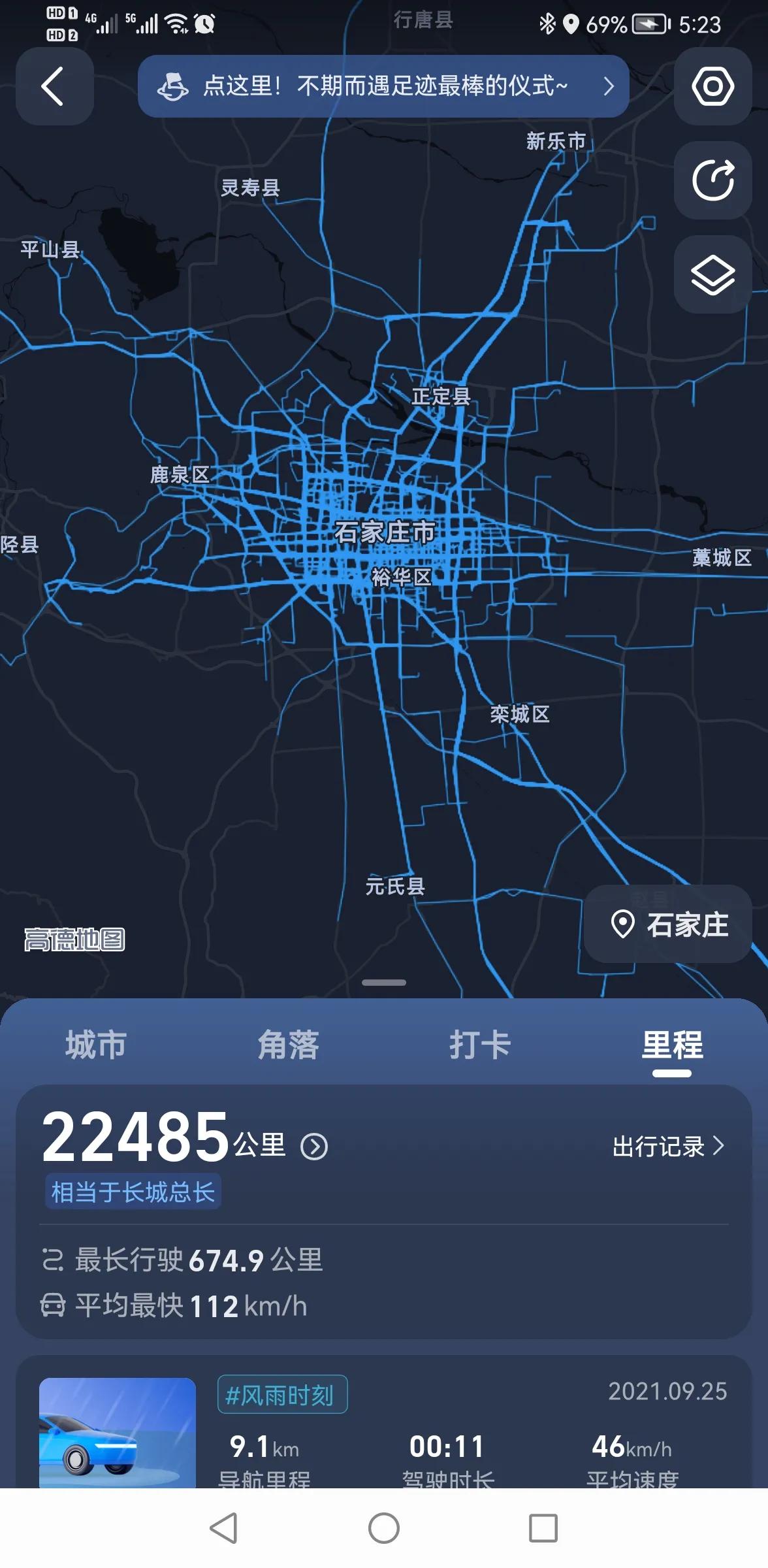
Task: Switch to the 城市 tab
Action: (x=95, y=1044)
